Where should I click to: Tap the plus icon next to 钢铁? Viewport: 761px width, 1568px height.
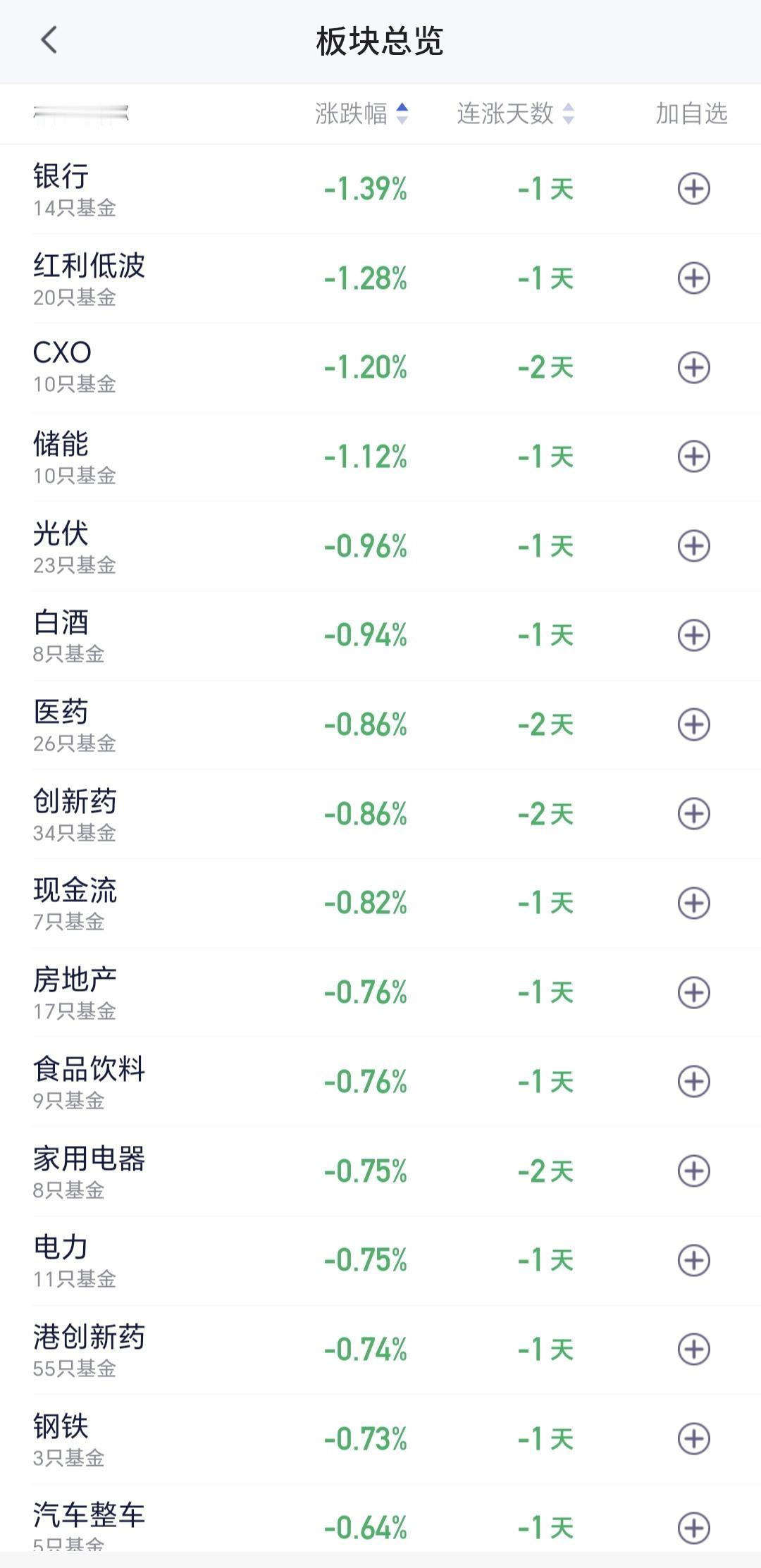[x=693, y=1439]
